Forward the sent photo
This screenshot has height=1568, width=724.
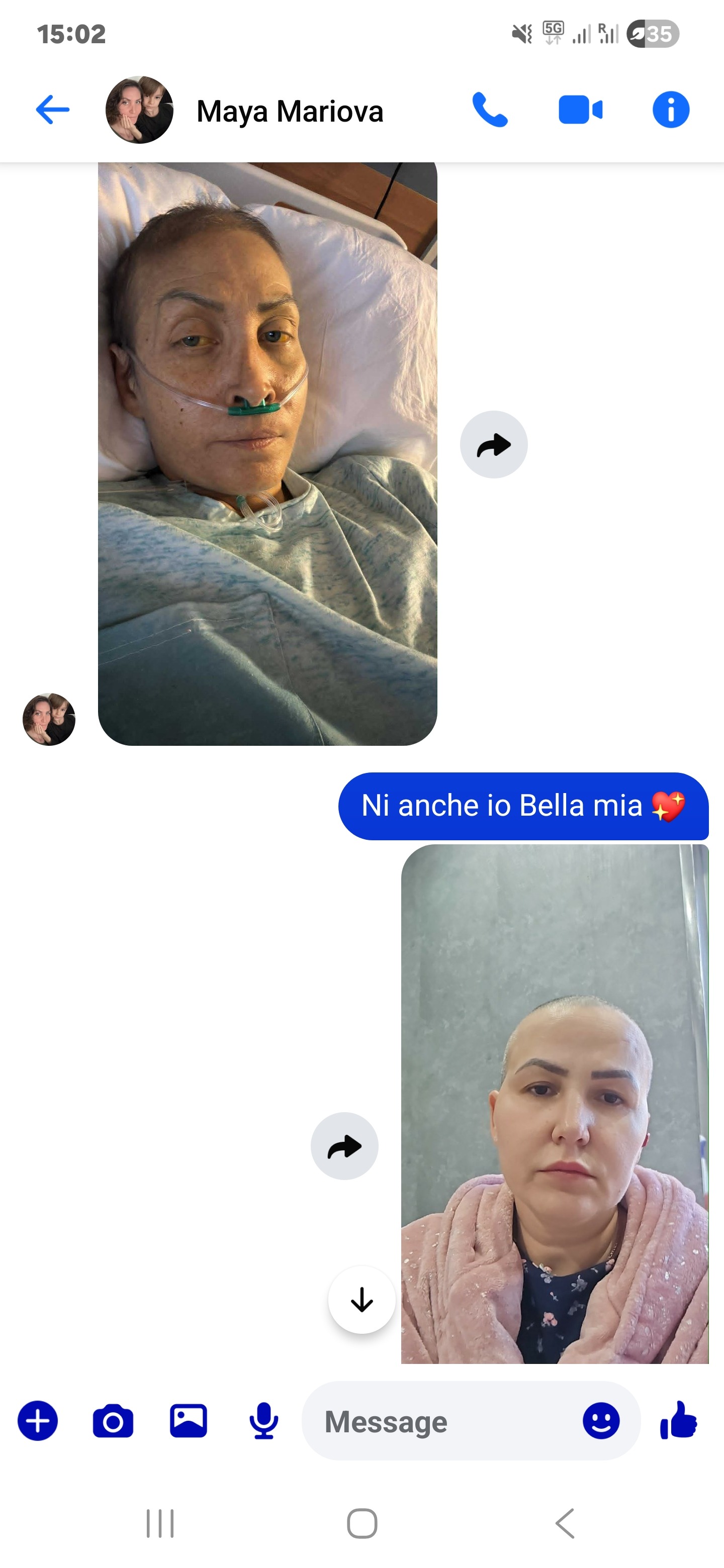tap(344, 1146)
